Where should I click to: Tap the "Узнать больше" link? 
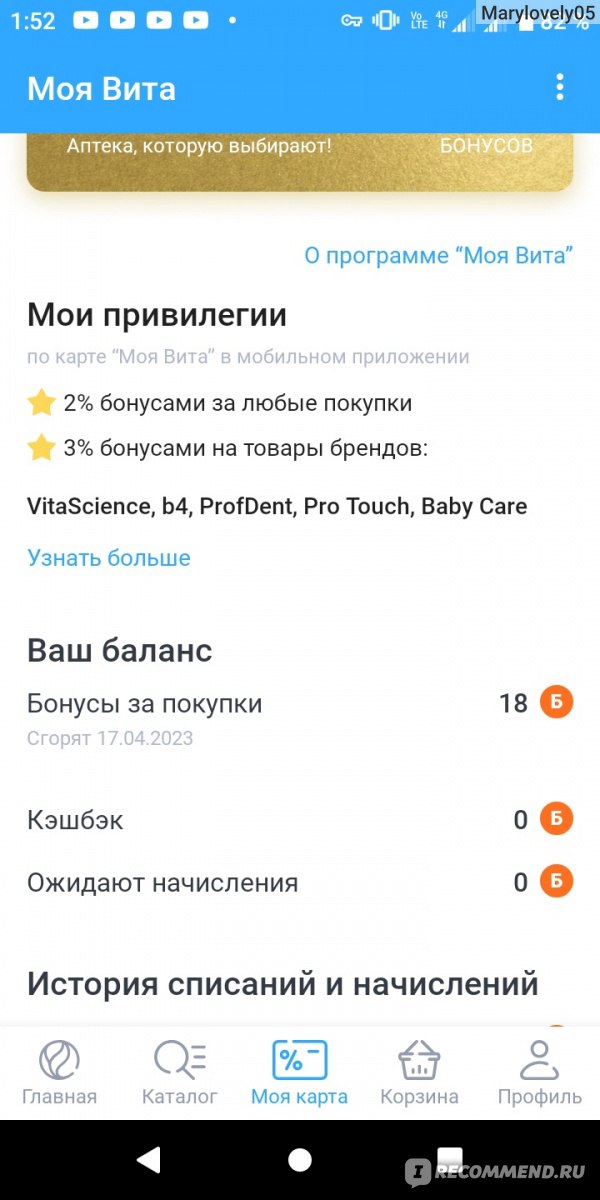pos(109,557)
